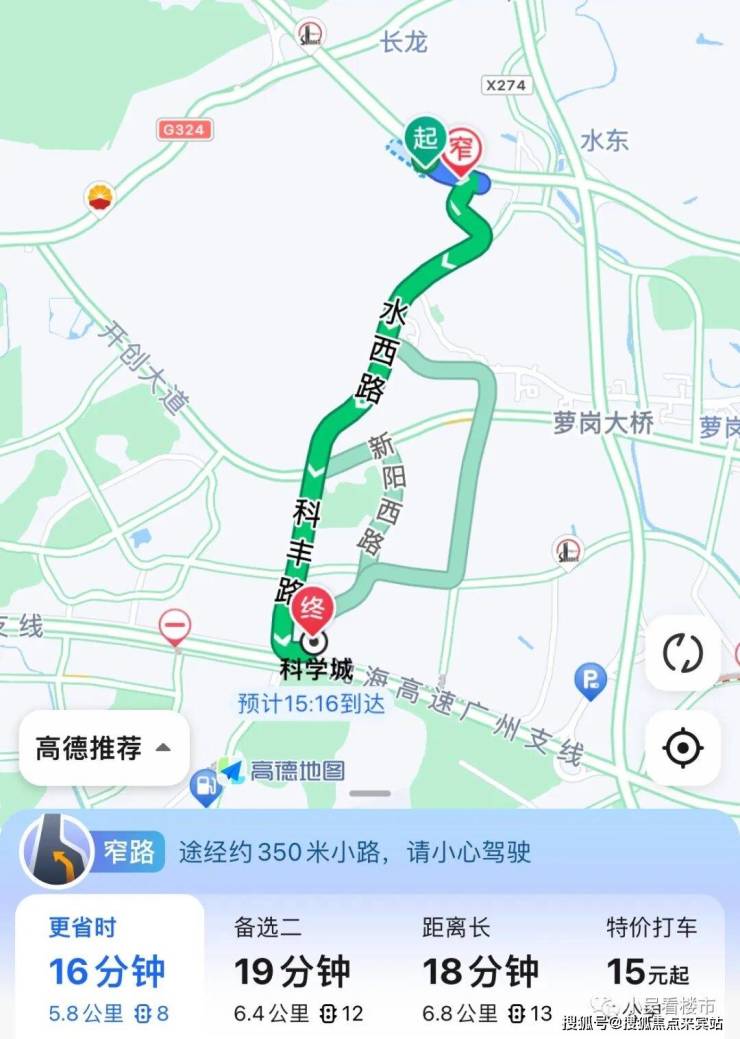Refresh the route with the circular arrows icon
This screenshot has width=740, height=1039.
point(683,654)
